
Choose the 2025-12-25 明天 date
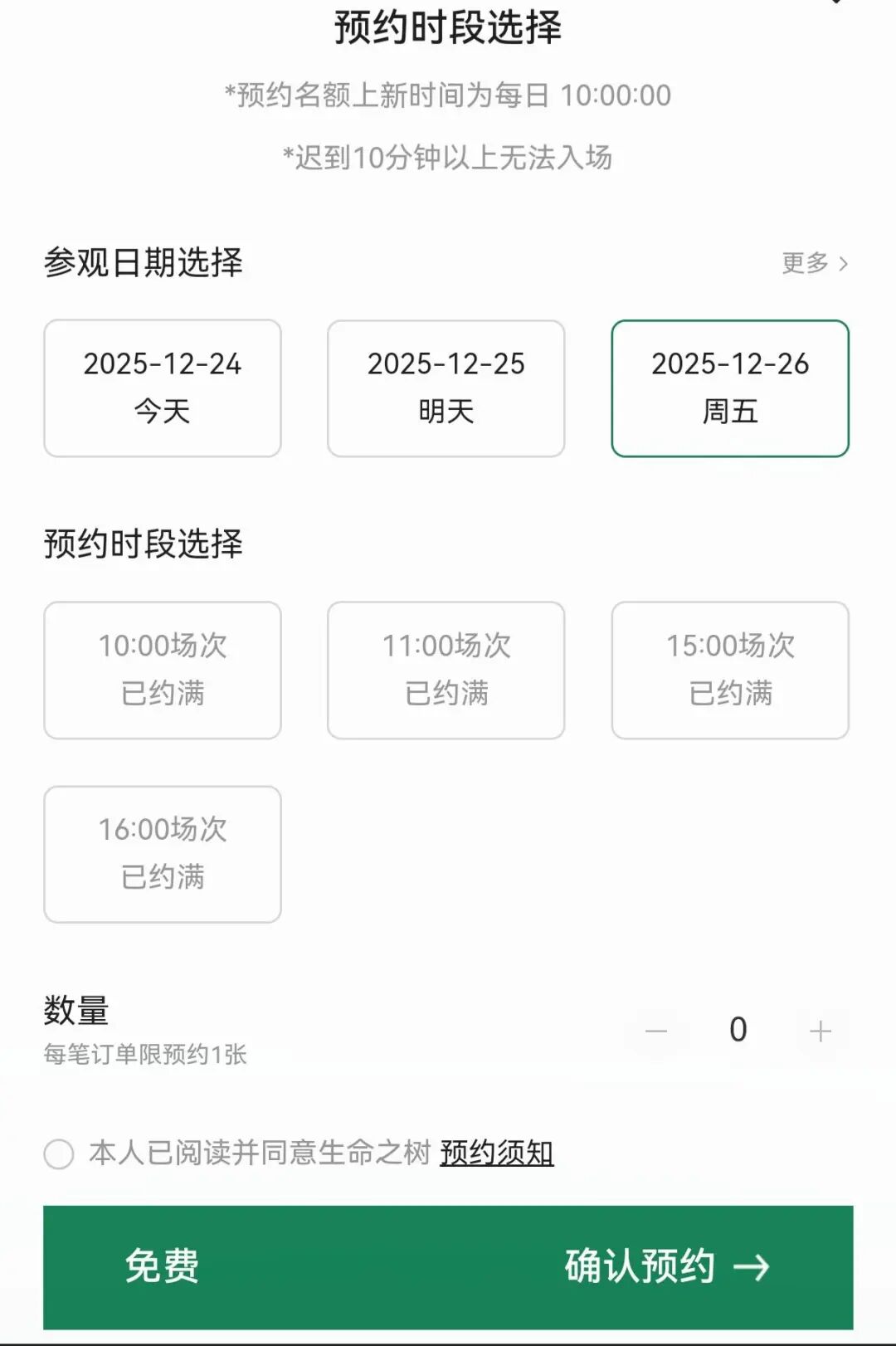[x=446, y=388]
